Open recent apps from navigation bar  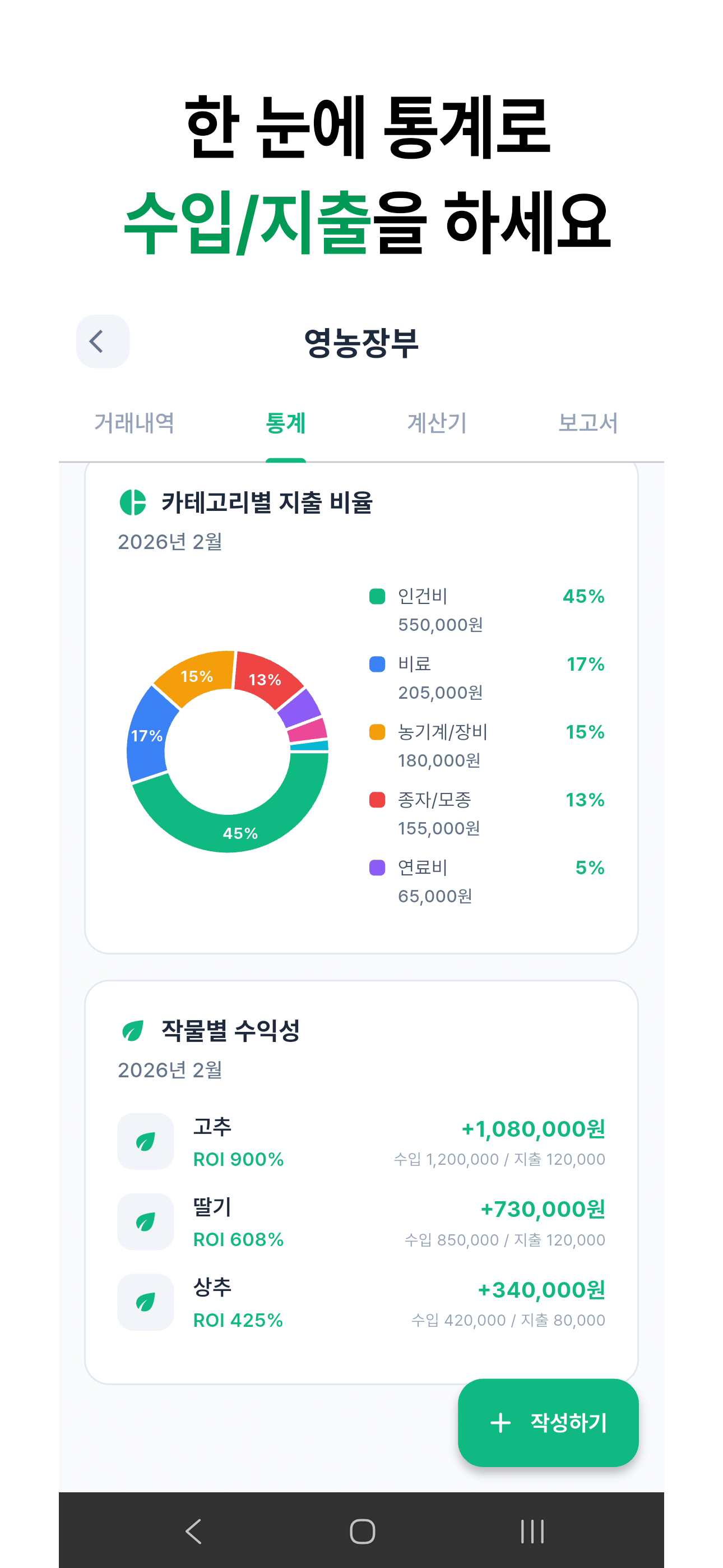click(532, 1533)
